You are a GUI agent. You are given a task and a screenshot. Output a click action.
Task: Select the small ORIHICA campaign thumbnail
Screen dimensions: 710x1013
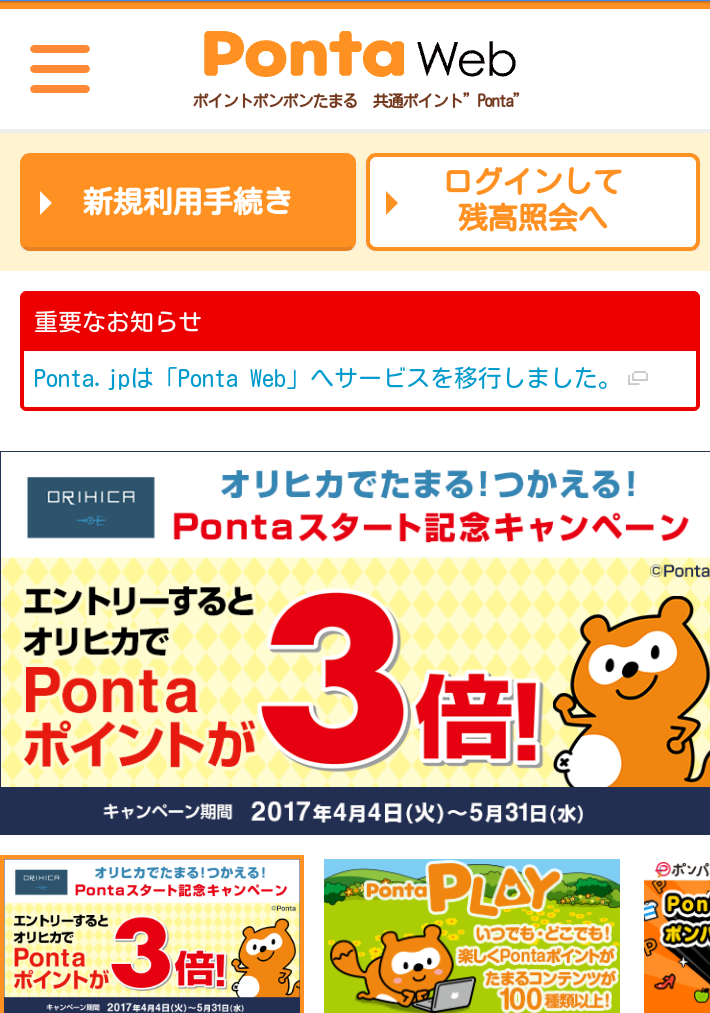[x=152, y=935]
